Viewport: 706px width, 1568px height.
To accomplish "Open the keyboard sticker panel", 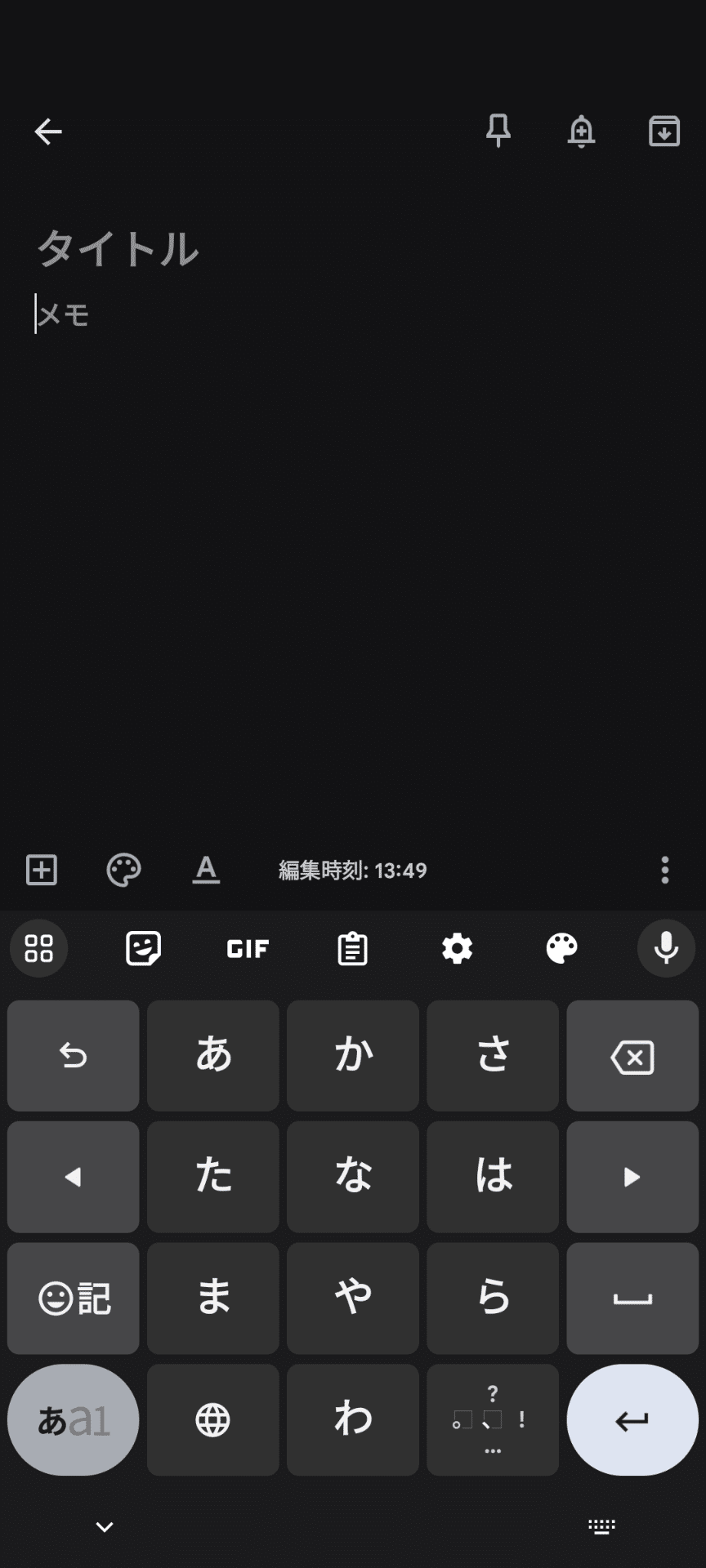I will [143, 948].
